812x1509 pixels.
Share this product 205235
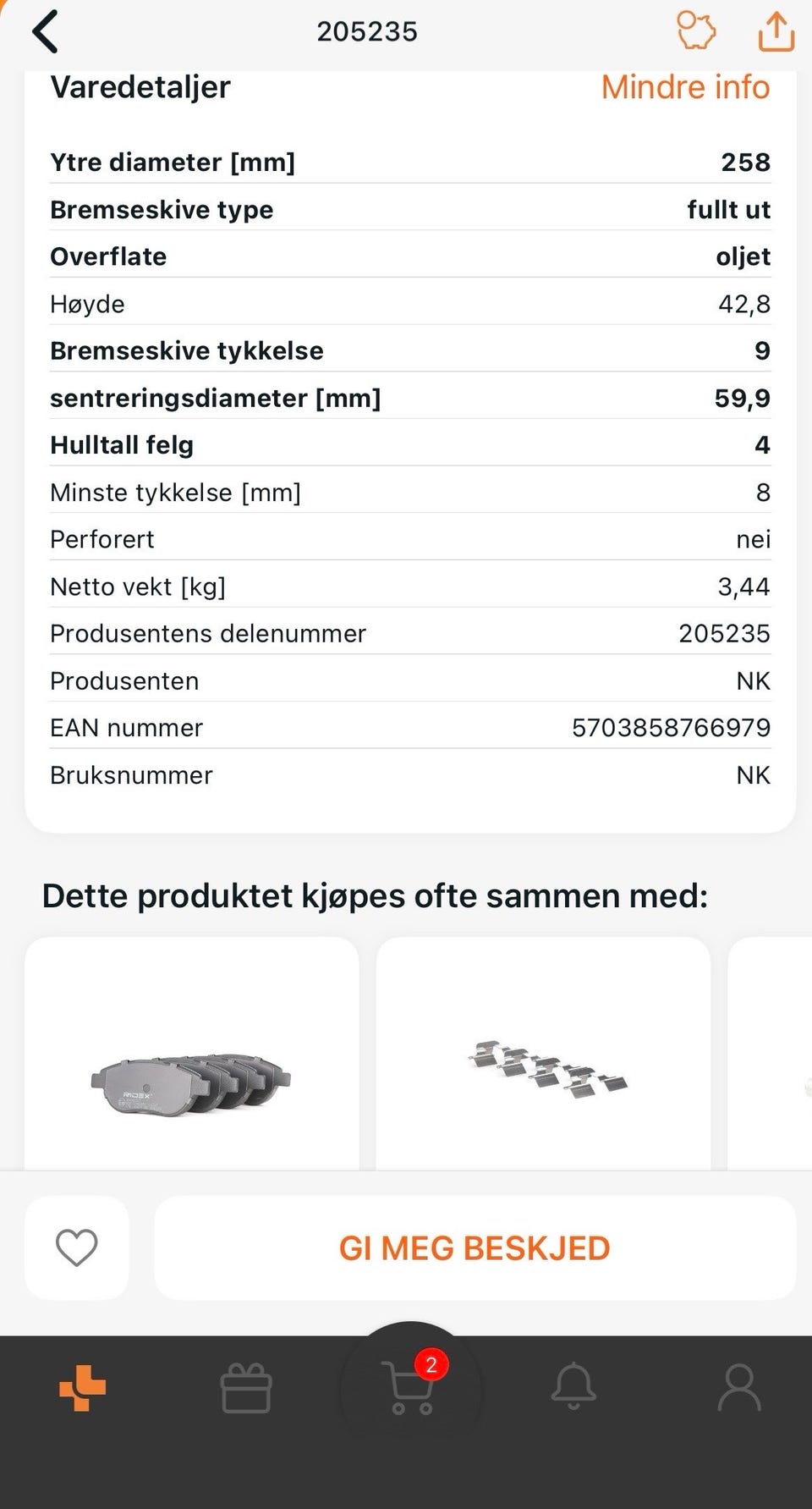coord(775,32)
